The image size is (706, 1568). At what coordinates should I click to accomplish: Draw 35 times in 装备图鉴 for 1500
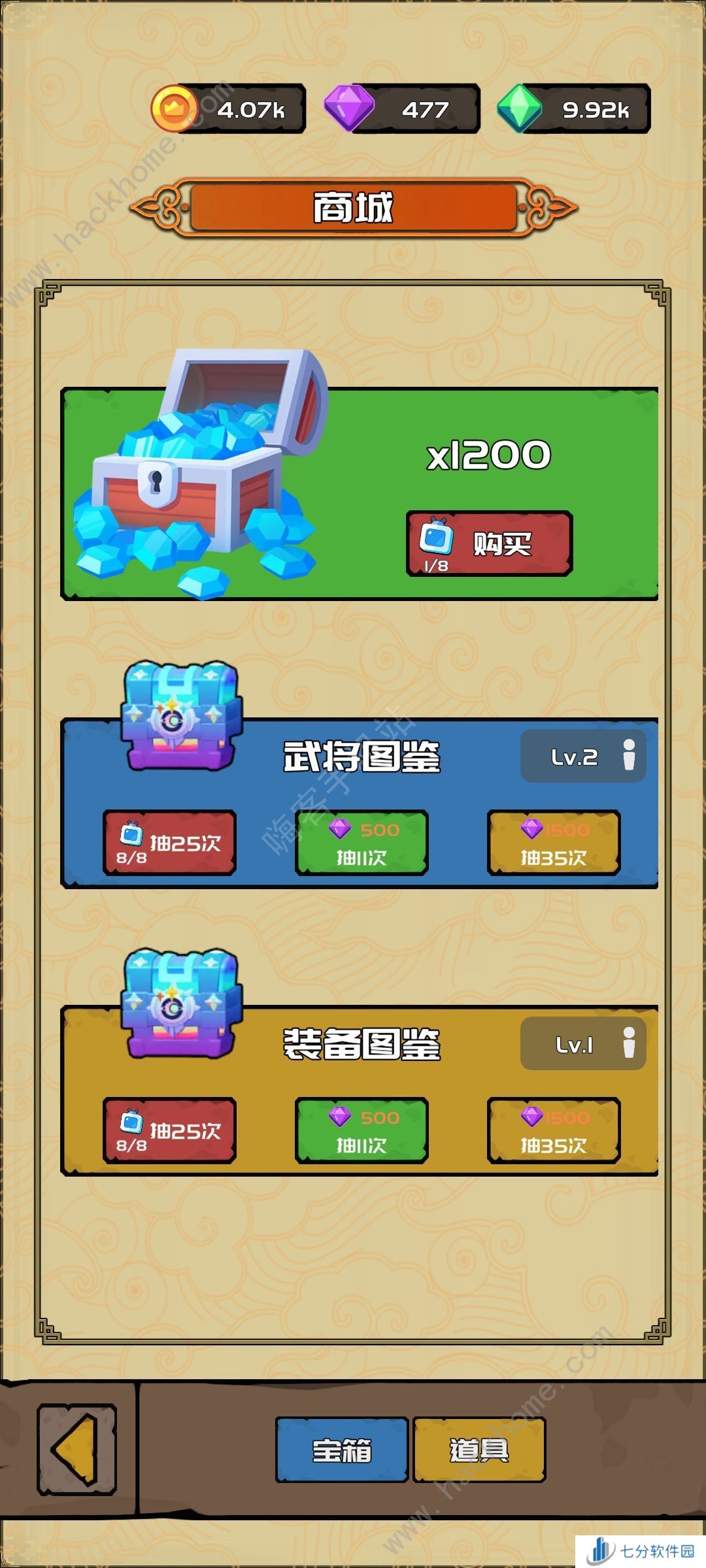pyautogui.click(x=554, y=1130)
